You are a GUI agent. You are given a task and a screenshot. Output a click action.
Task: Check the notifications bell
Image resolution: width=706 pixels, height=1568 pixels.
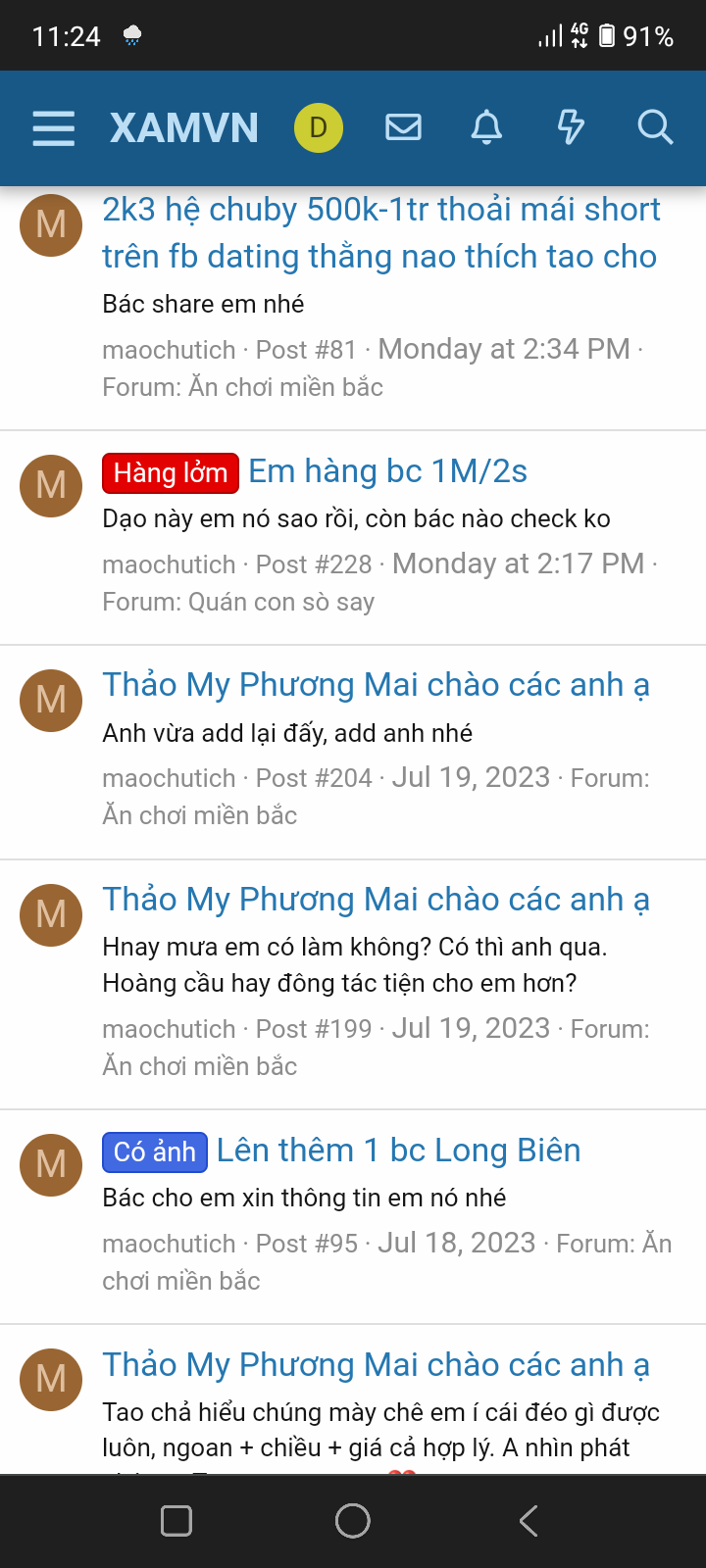[486, 128]
